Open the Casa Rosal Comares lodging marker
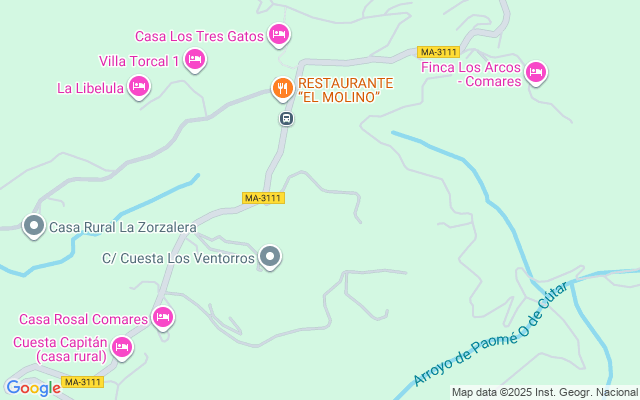The height and width of the screenshot is (400, 640). point(163,319)
